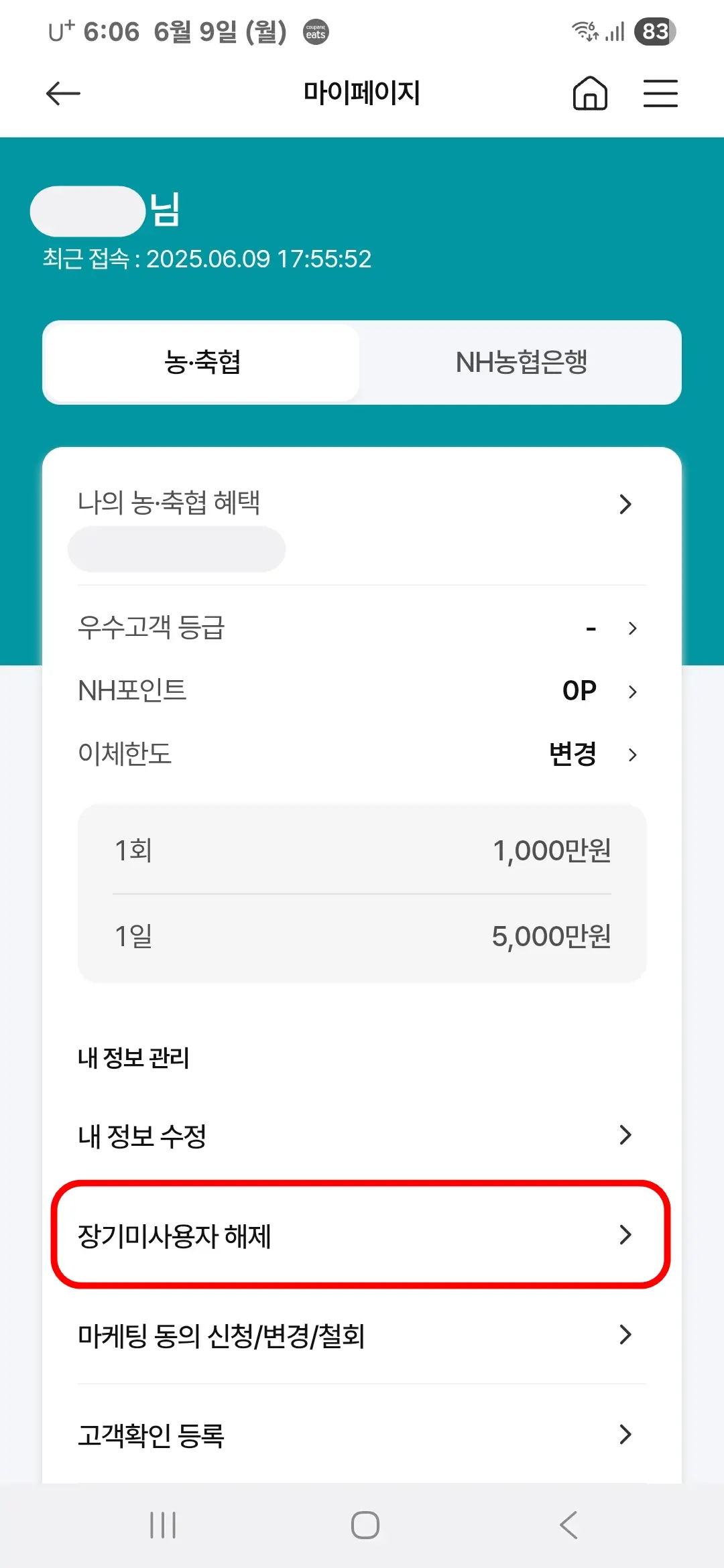
Task: Expand 나의 농·축협 혜택 with its chevron
Action: pyautogui.click(x=625, y=503)
